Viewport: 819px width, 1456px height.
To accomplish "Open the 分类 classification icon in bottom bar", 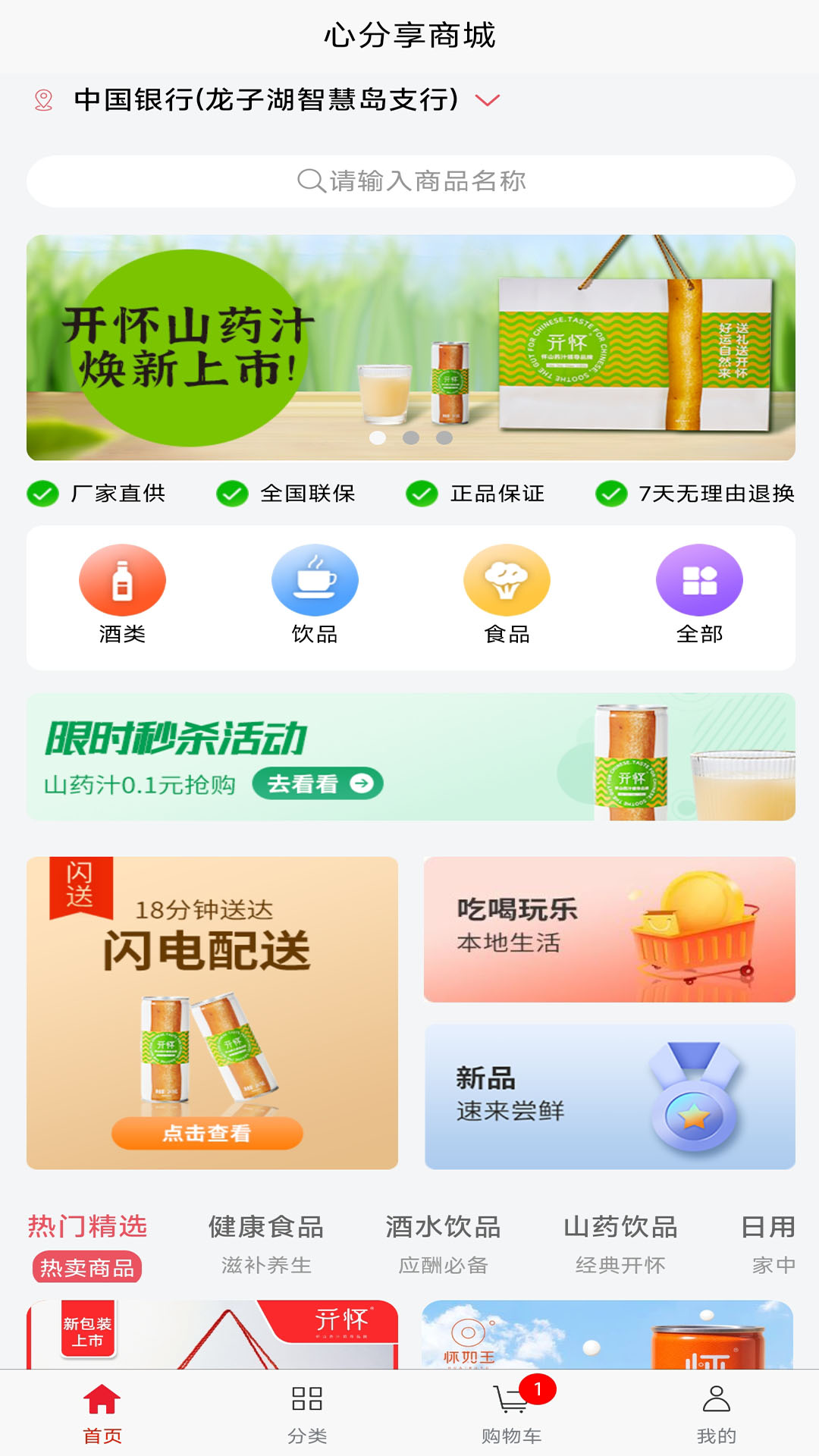I will click(x=306, y=1408).
